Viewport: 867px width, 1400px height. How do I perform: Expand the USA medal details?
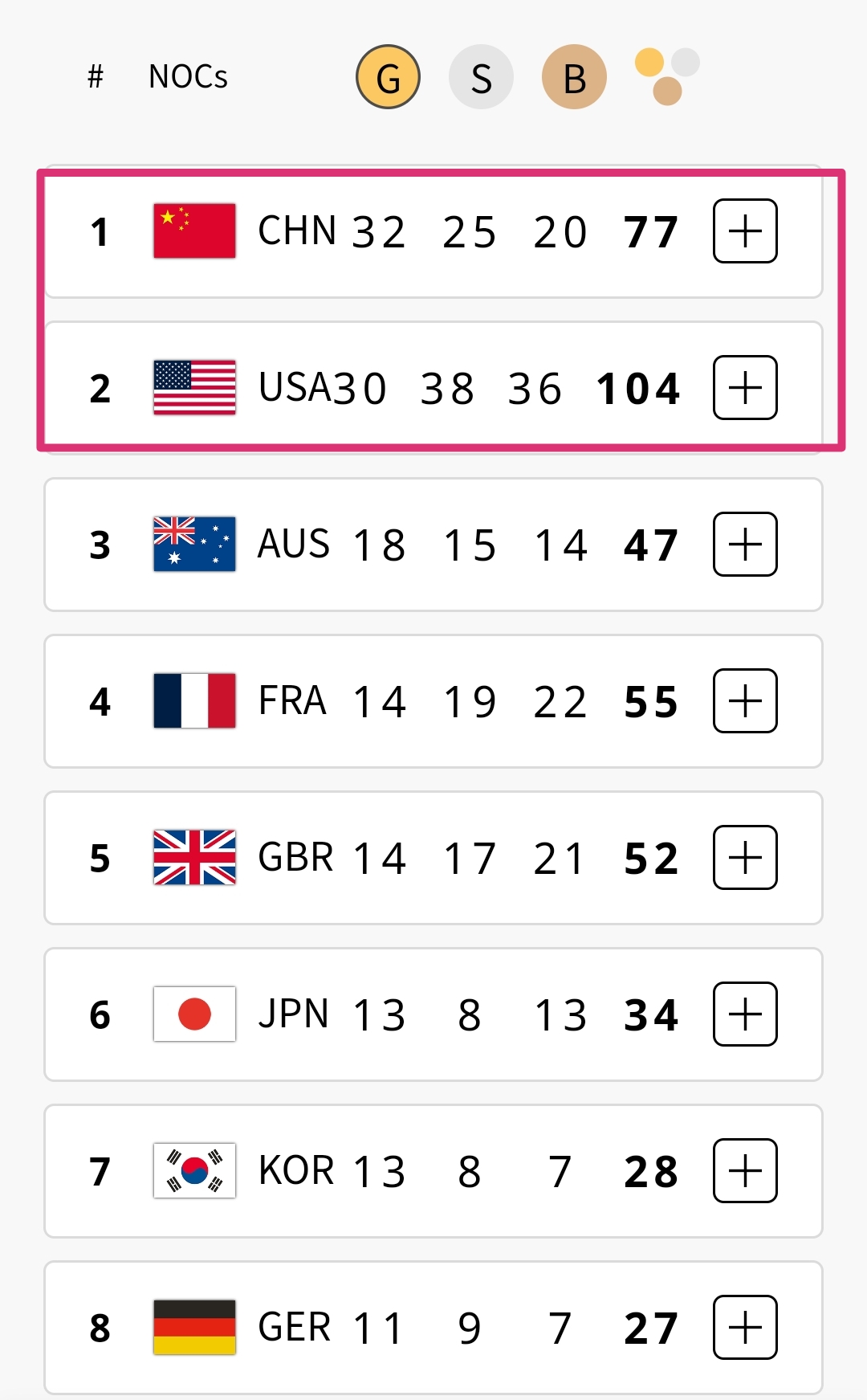pyautogui.click(x=745, y=388)
